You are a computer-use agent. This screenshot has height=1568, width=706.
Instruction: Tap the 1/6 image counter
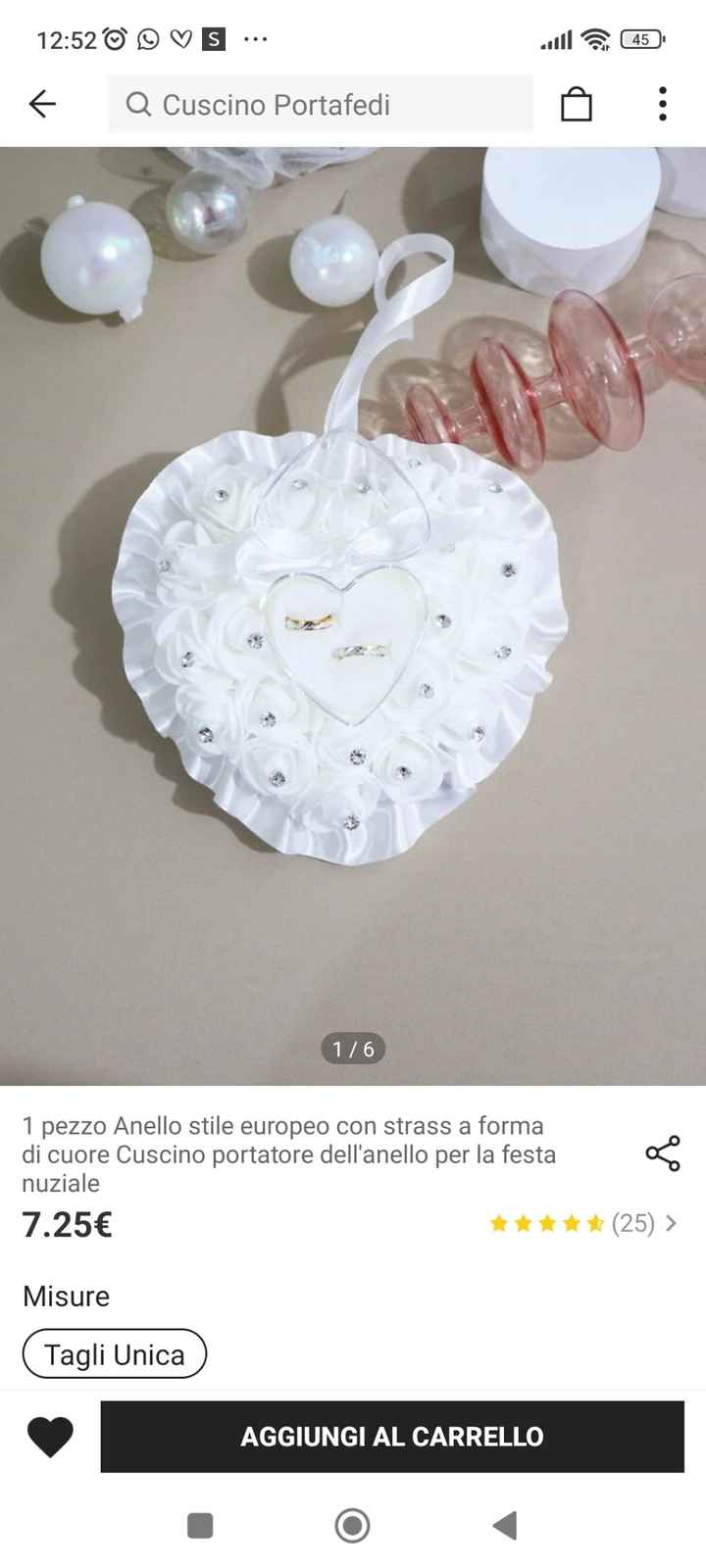tap(353, 1048)
